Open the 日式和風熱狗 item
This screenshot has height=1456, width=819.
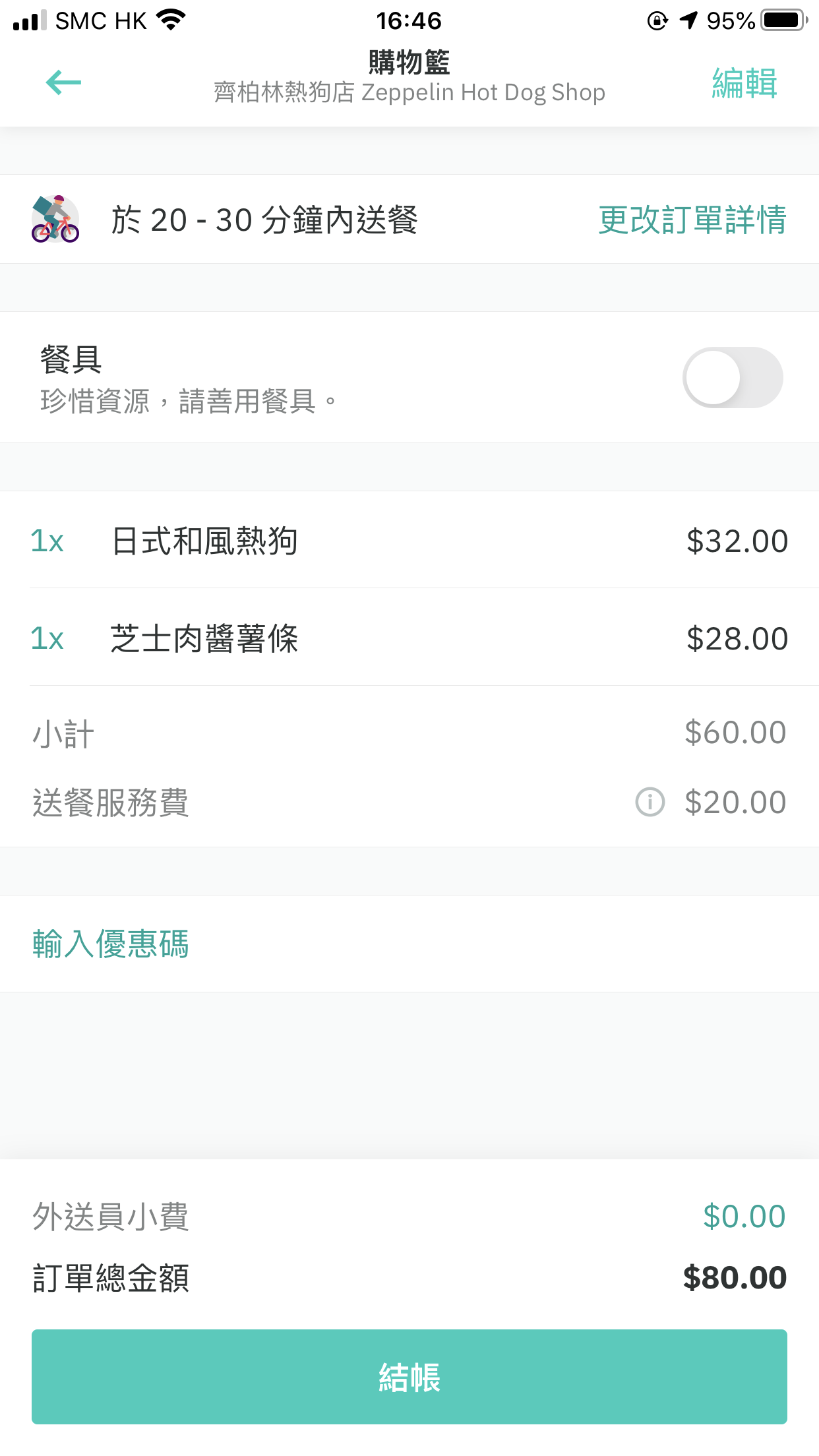click(409, 540)
